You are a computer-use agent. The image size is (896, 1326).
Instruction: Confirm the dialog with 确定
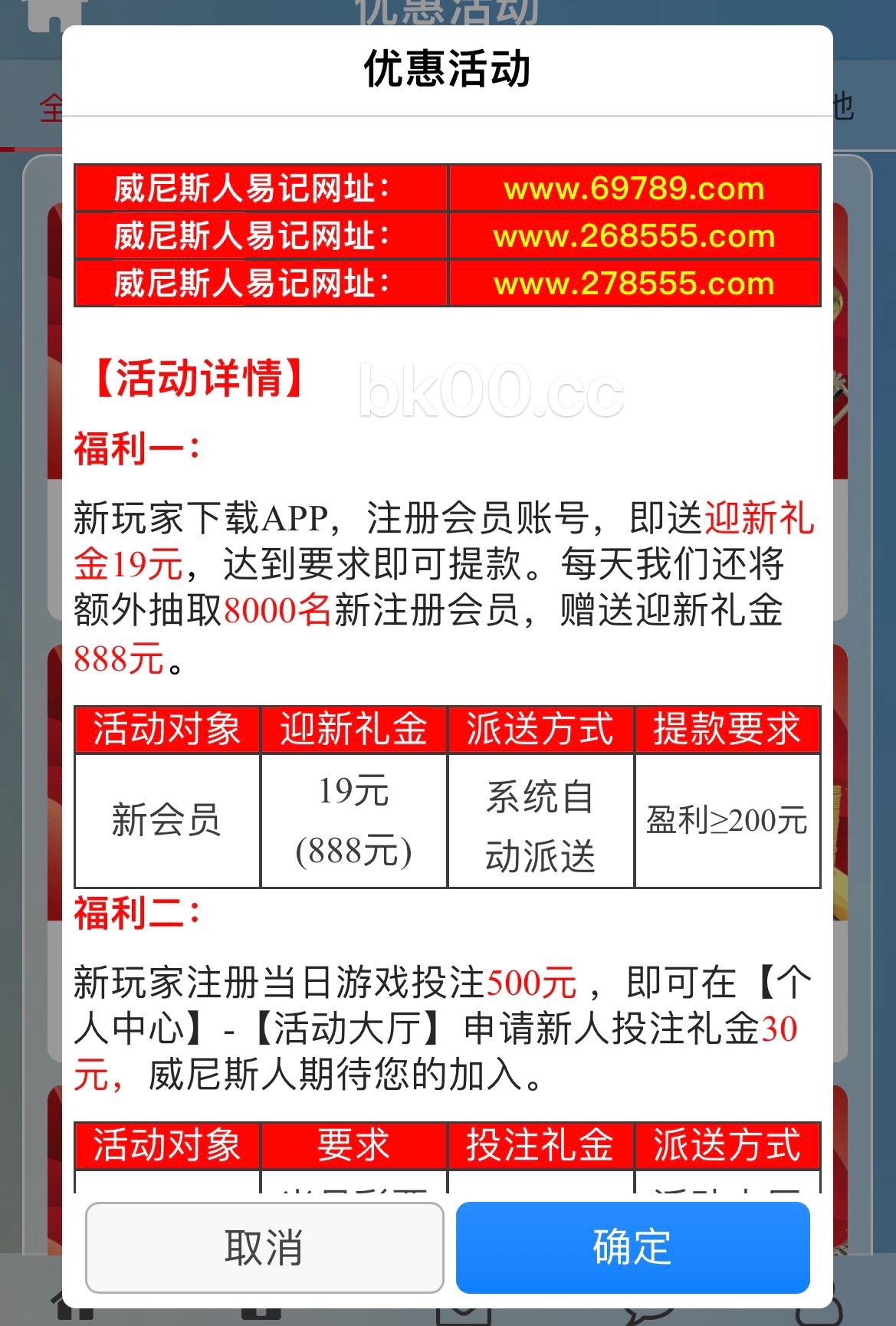coord(632,1248)
